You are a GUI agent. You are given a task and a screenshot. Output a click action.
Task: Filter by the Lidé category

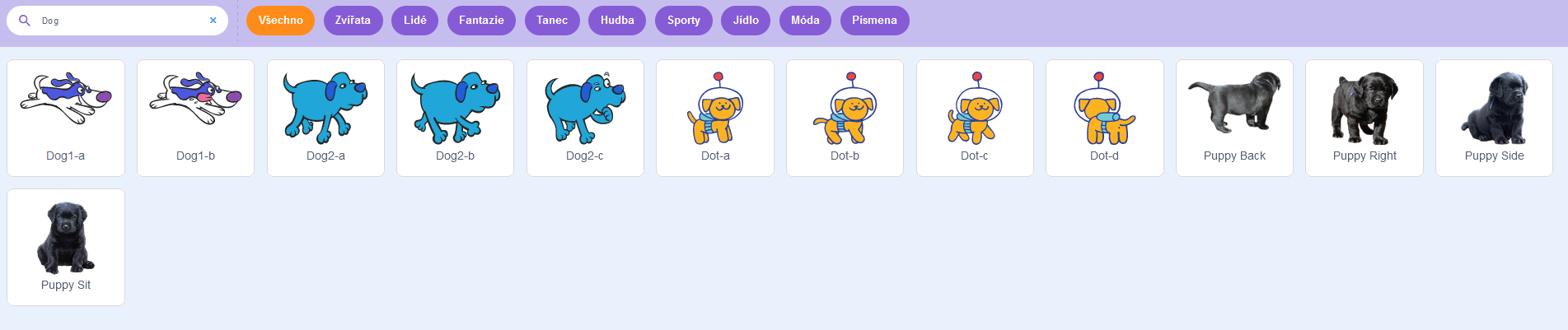tap(414, 21)
